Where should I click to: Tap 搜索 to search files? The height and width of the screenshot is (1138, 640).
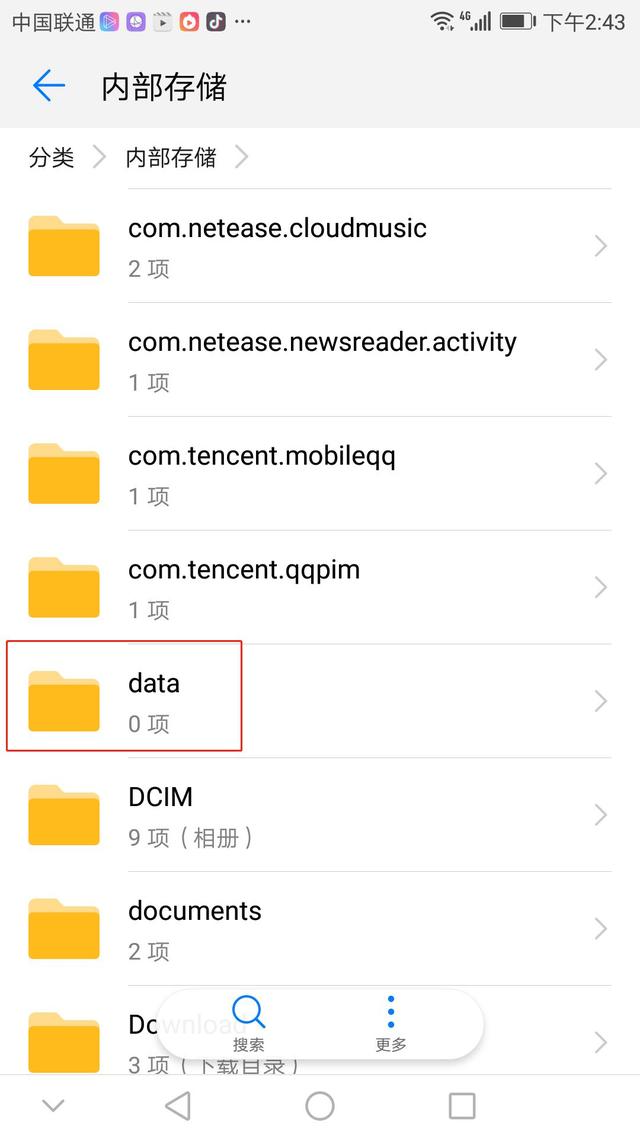click(248, 1024)
